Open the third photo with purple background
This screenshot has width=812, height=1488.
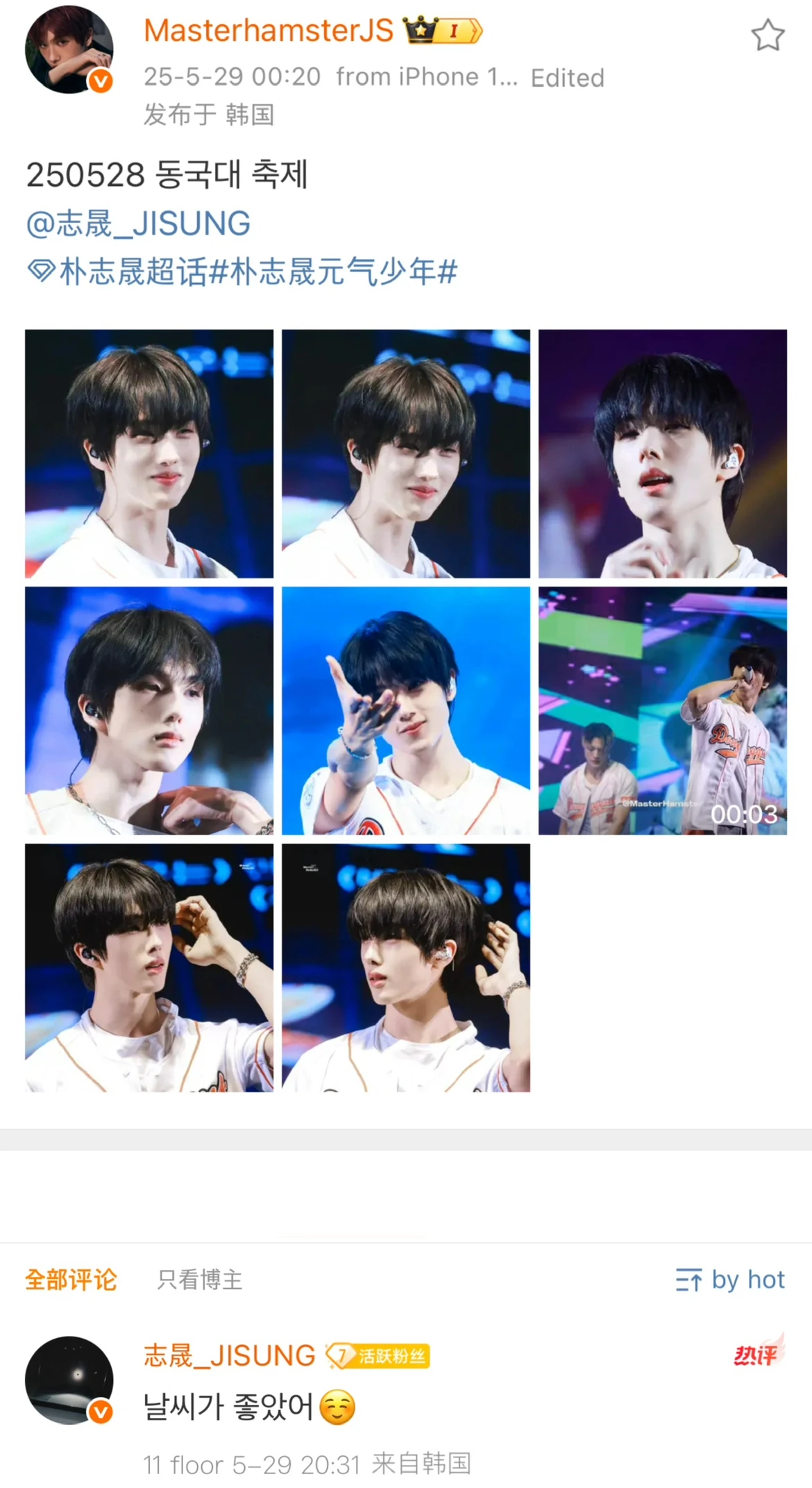(662, 453)
